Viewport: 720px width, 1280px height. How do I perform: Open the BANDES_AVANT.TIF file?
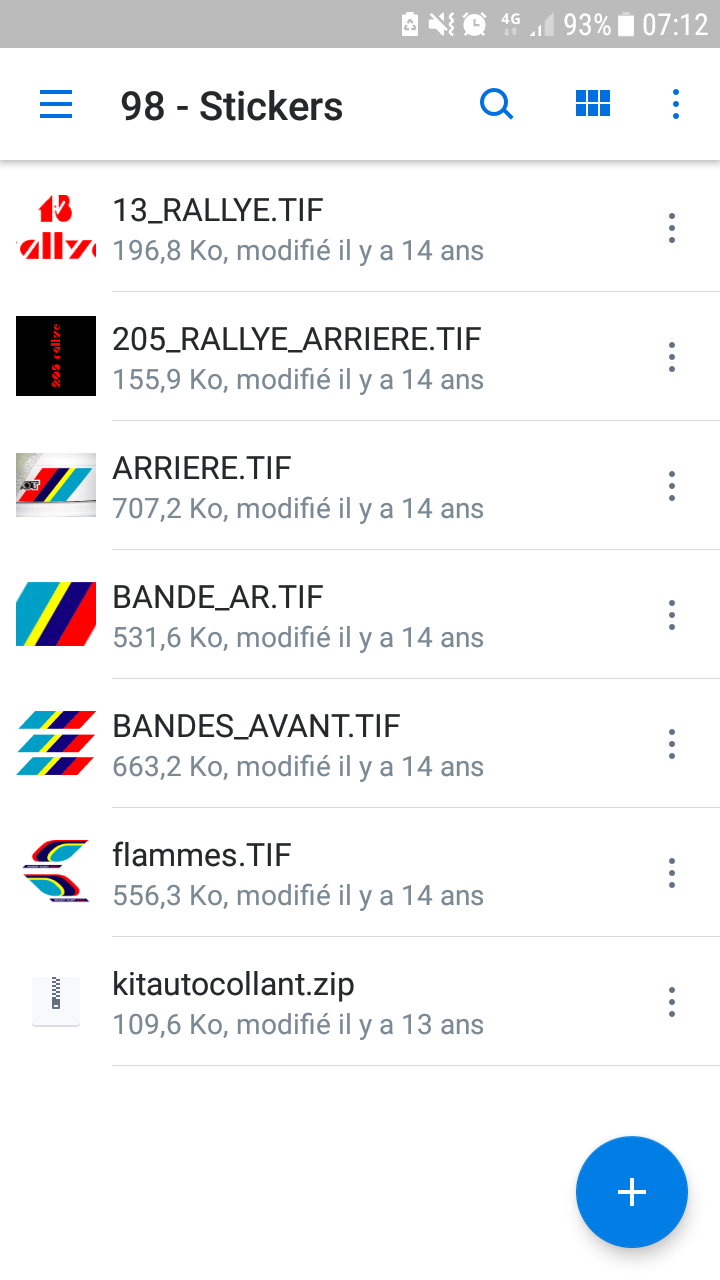coord(298,745)
